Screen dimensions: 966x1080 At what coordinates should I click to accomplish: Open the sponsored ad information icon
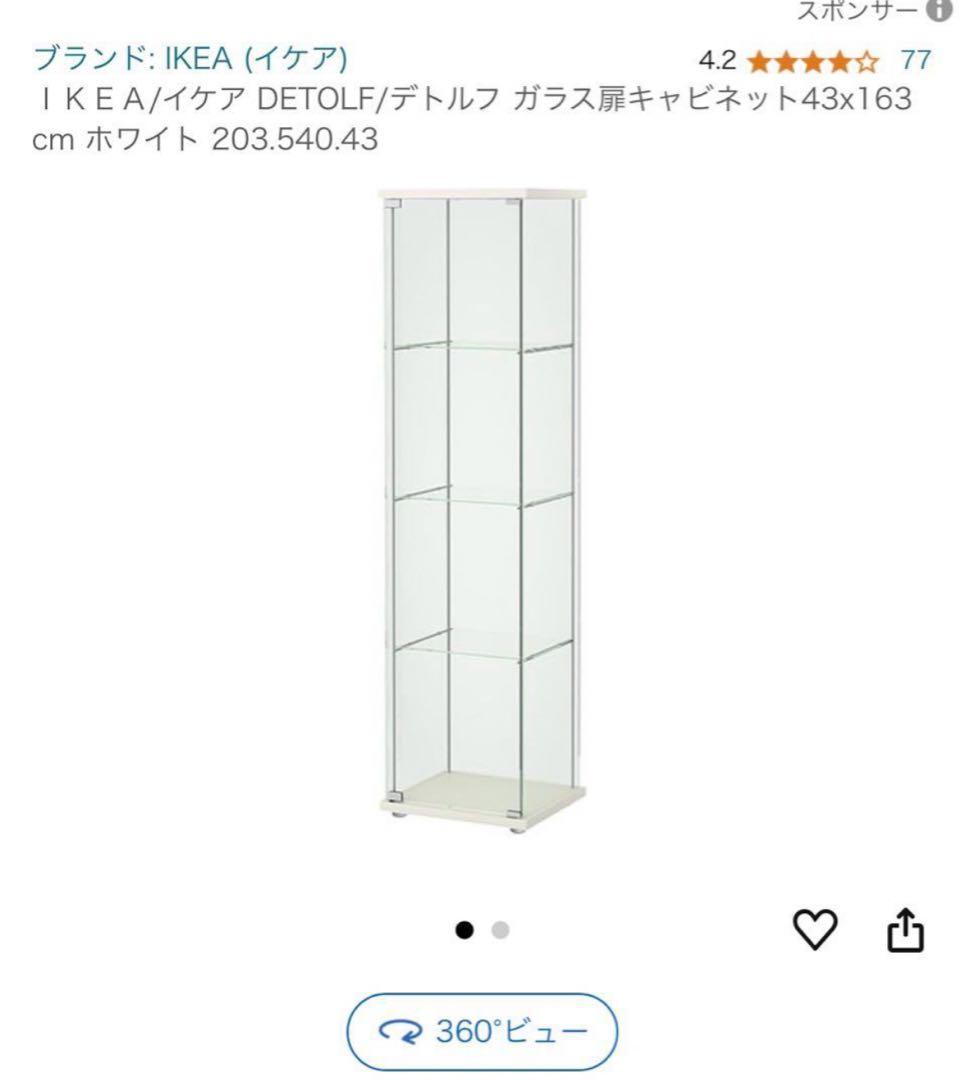pyautogui.click(x=938, y=11)
